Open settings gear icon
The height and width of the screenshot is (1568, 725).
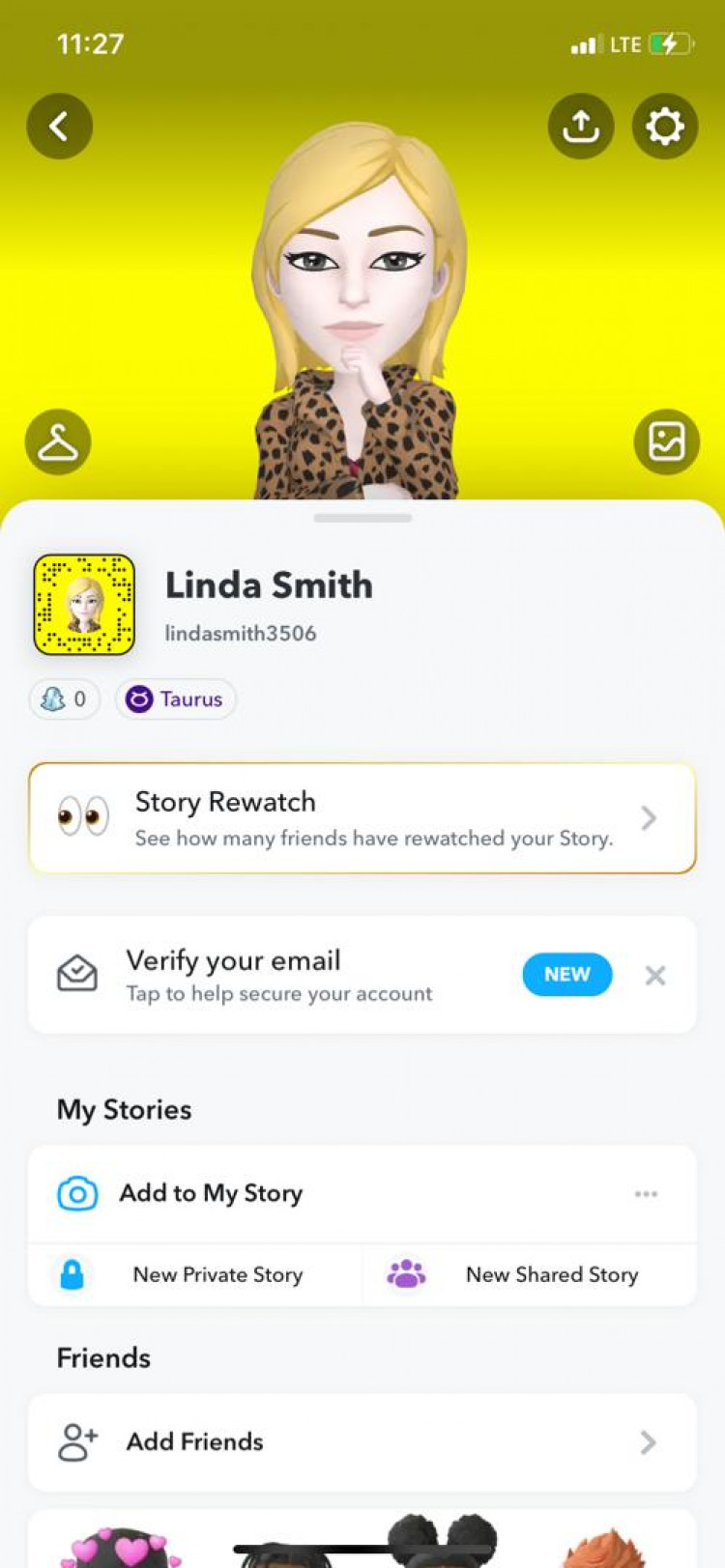(x=665, y=126)
